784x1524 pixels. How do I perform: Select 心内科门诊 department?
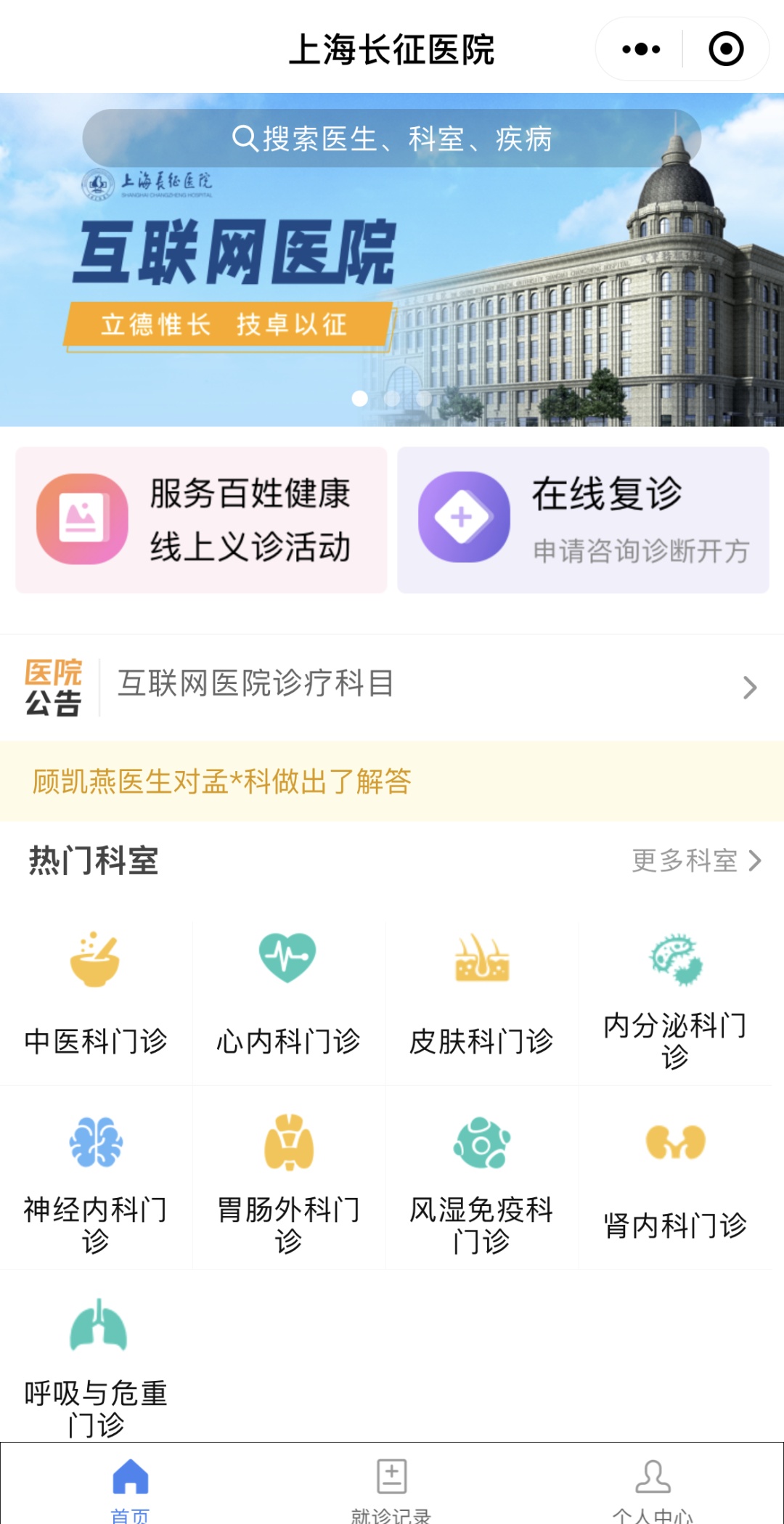point(288,993)
